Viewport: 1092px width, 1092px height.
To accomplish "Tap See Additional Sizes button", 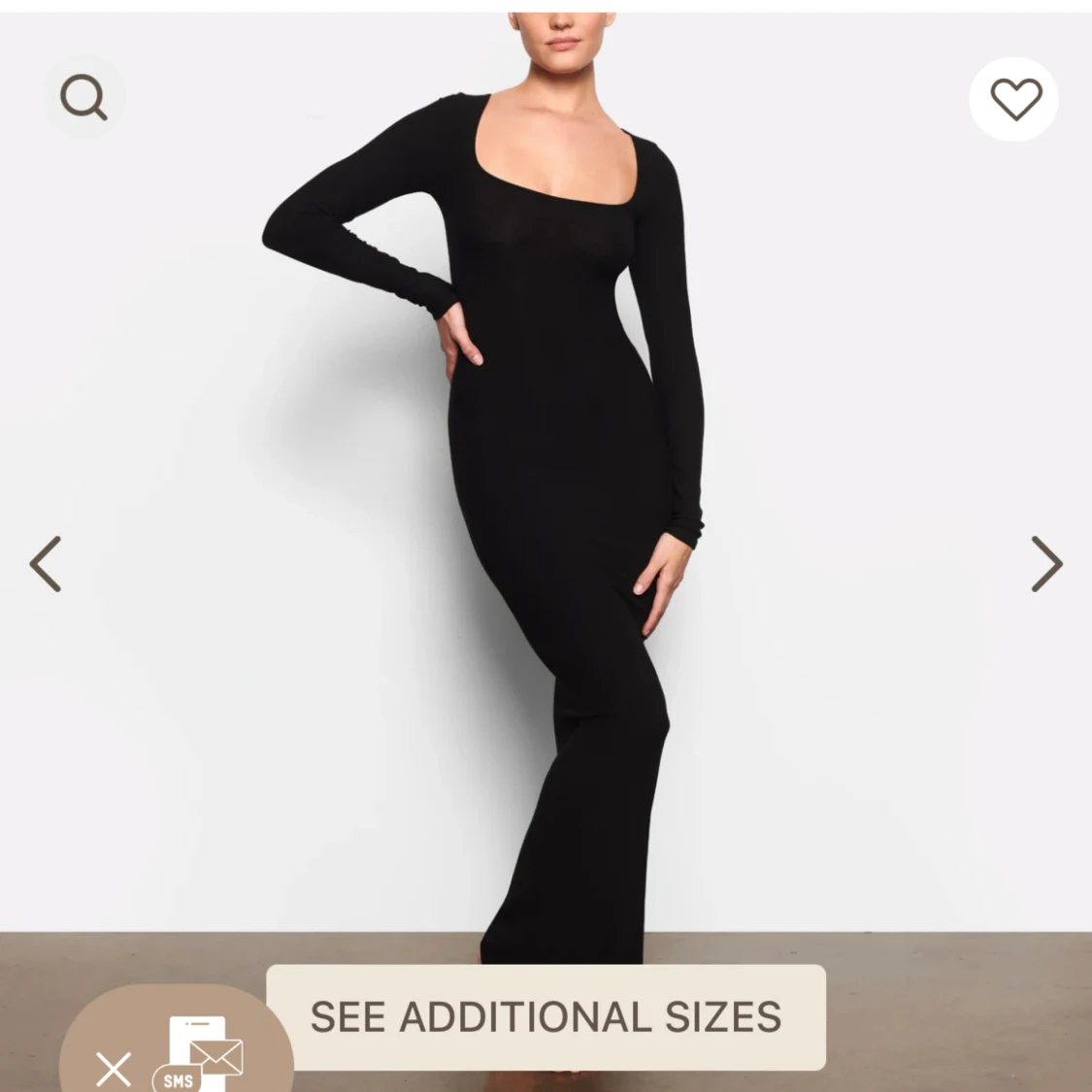I will 546,1017.
